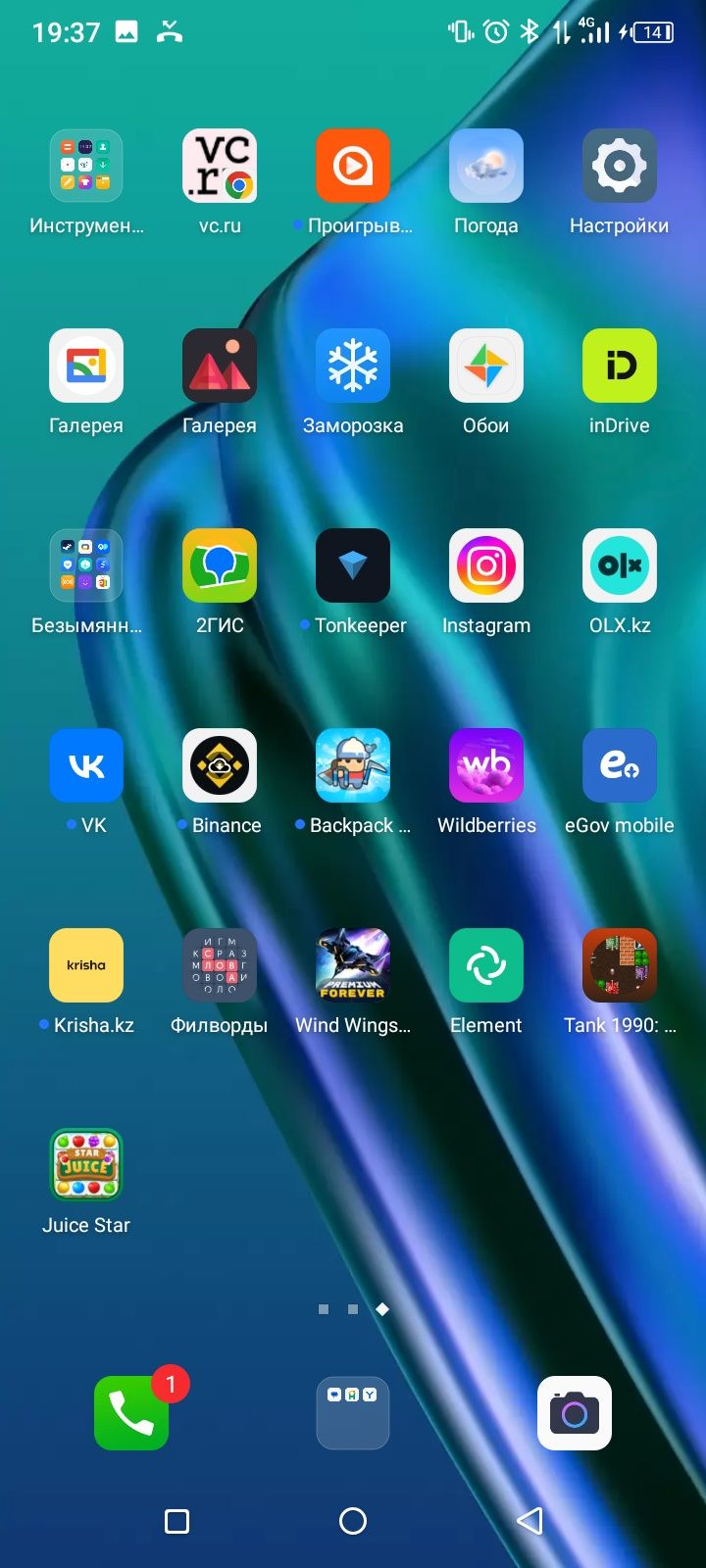Open eGov mobile
Image resolution: width=706 pixels, height=1568 pixels.
click(x=619, y=766)
